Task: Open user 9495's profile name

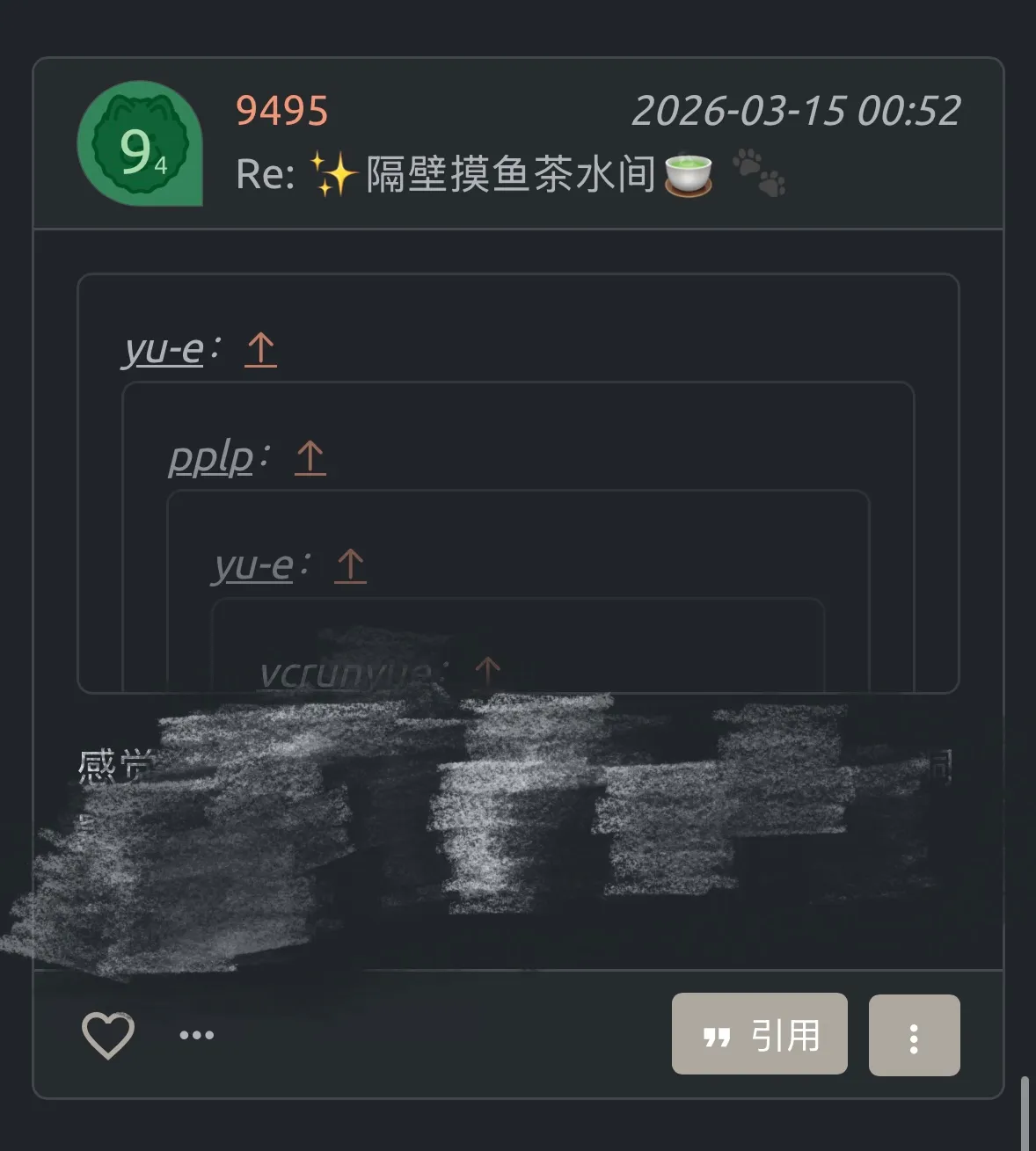Action: tap(281, 111)
